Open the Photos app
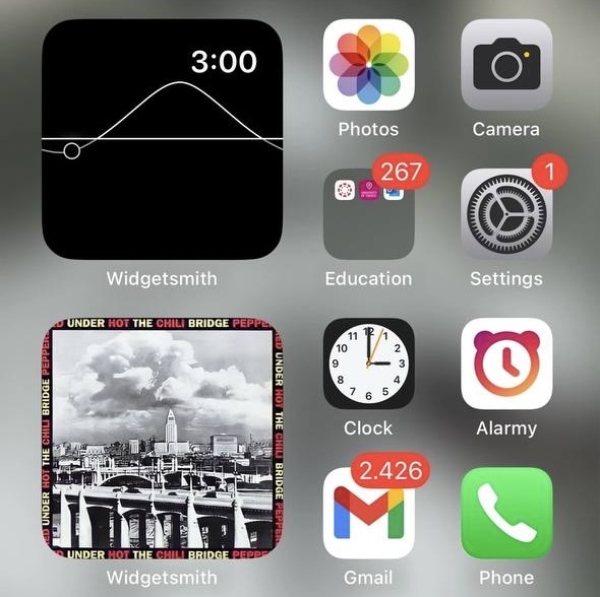This screenshot has width=600, height=597. (x=368, y=65)
